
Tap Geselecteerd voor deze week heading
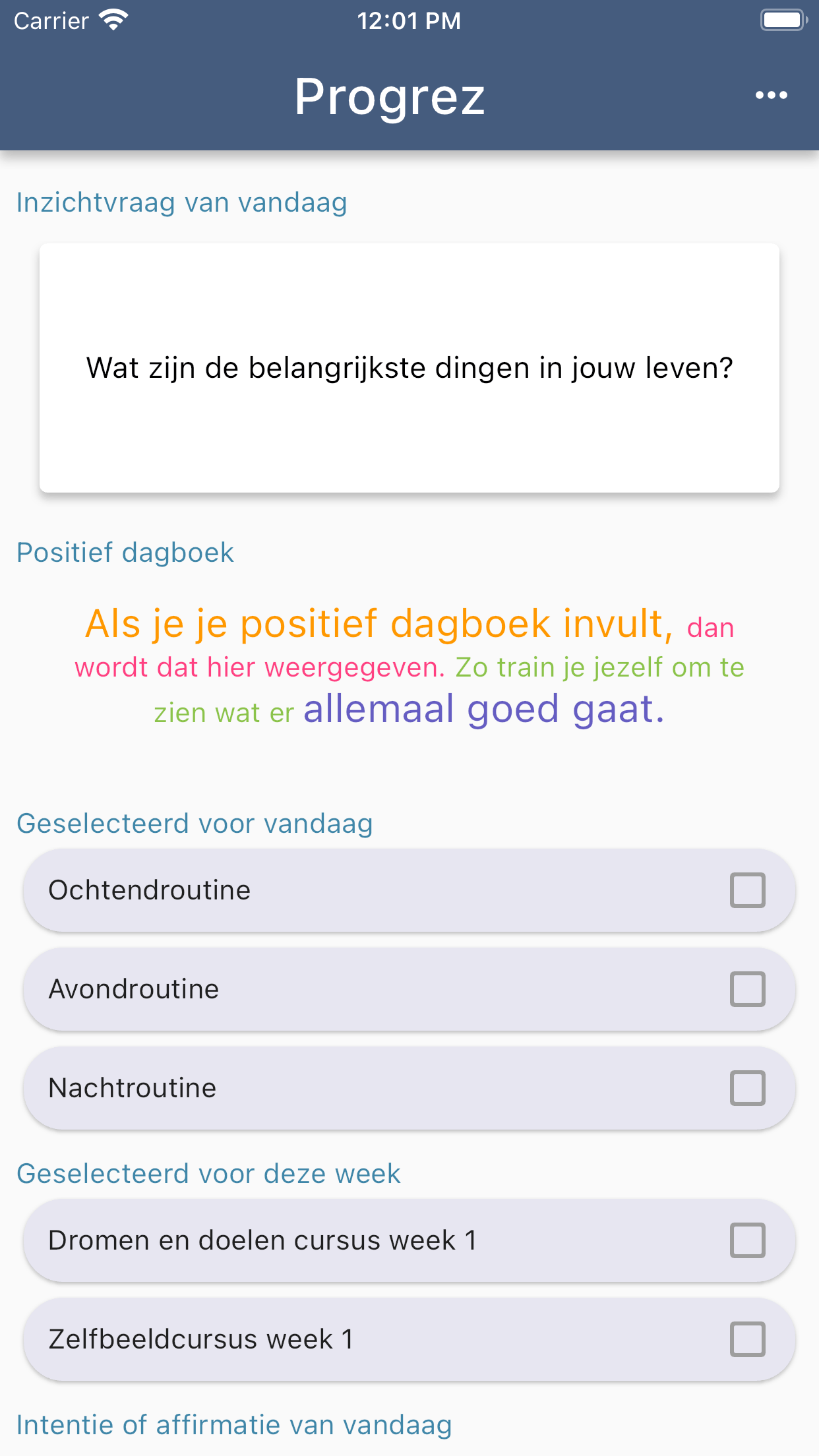click(208, 1173)
